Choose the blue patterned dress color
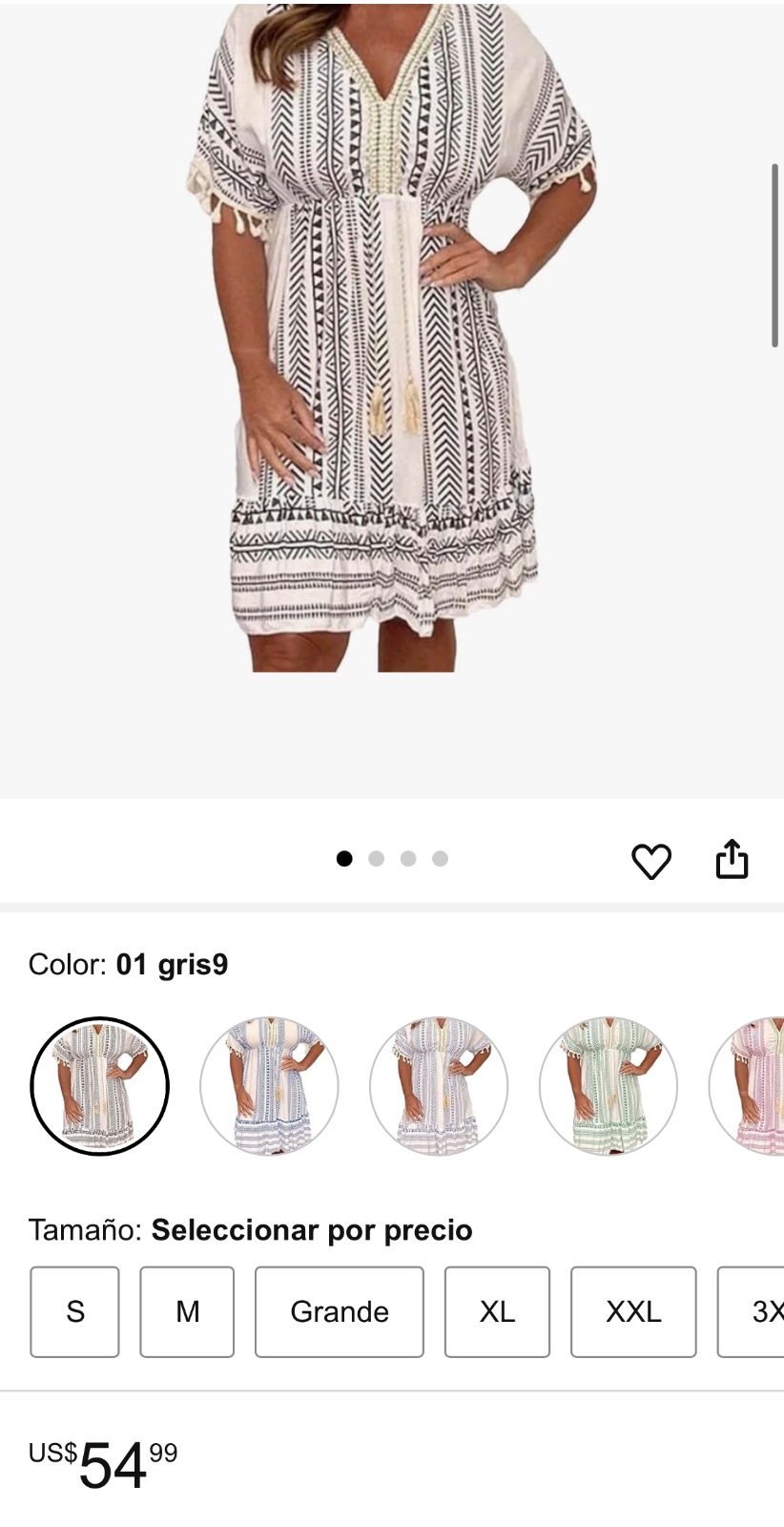784x1527 pixels. tap(269, 1086)
